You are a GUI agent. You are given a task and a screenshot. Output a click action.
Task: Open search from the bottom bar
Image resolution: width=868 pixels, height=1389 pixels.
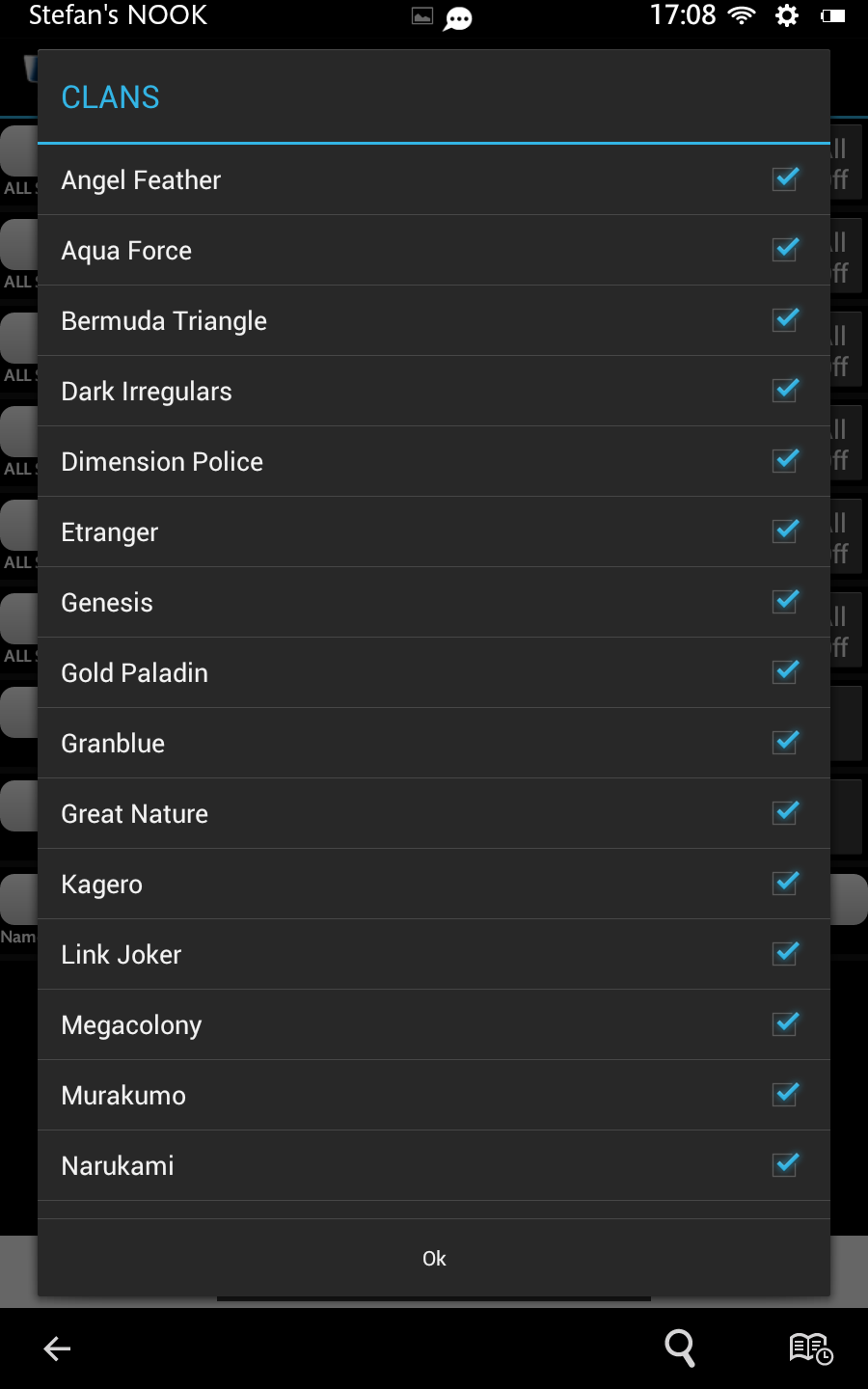[x=680, y=1348]
